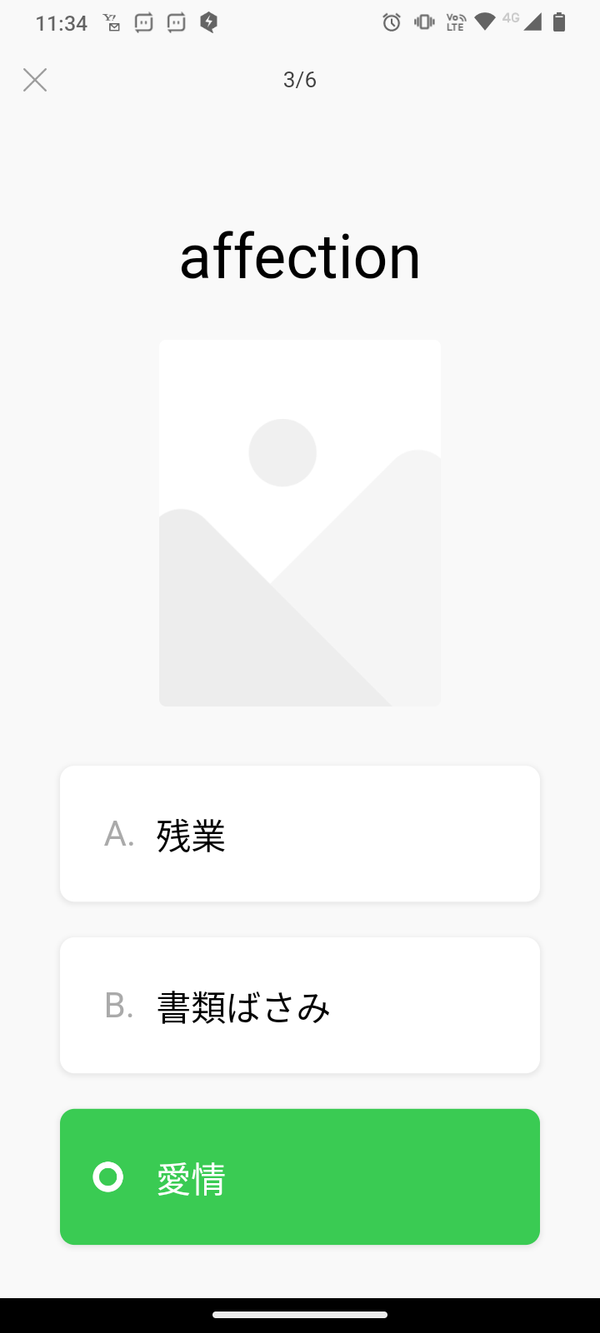Close the quiz with the X icon
This screenshot has height=1333, width=600.
click(x=35, y=80)
